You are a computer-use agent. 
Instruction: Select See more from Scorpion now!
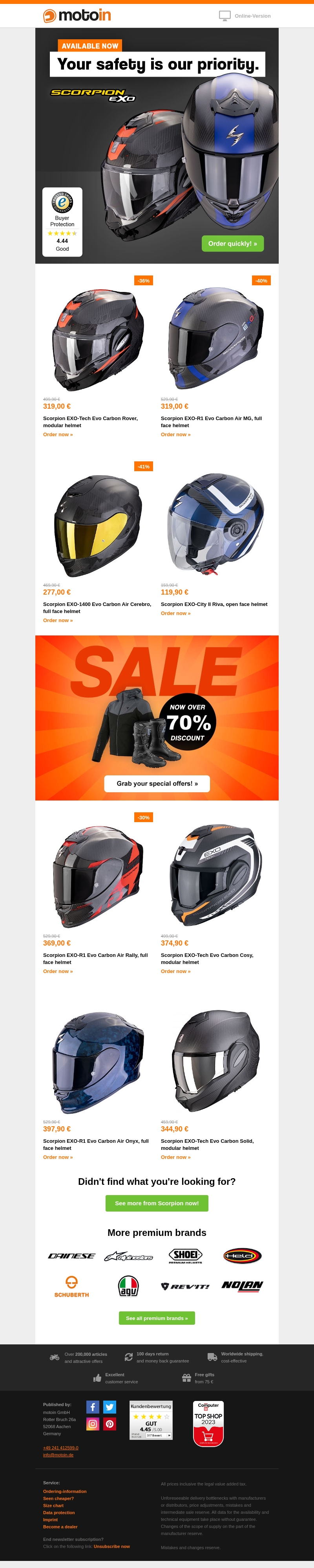click(157, 1203)
